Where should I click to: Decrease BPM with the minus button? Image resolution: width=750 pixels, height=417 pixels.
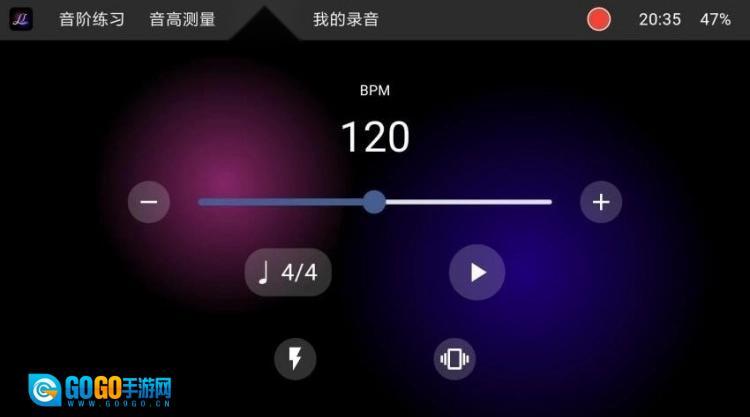pos(149,202)
